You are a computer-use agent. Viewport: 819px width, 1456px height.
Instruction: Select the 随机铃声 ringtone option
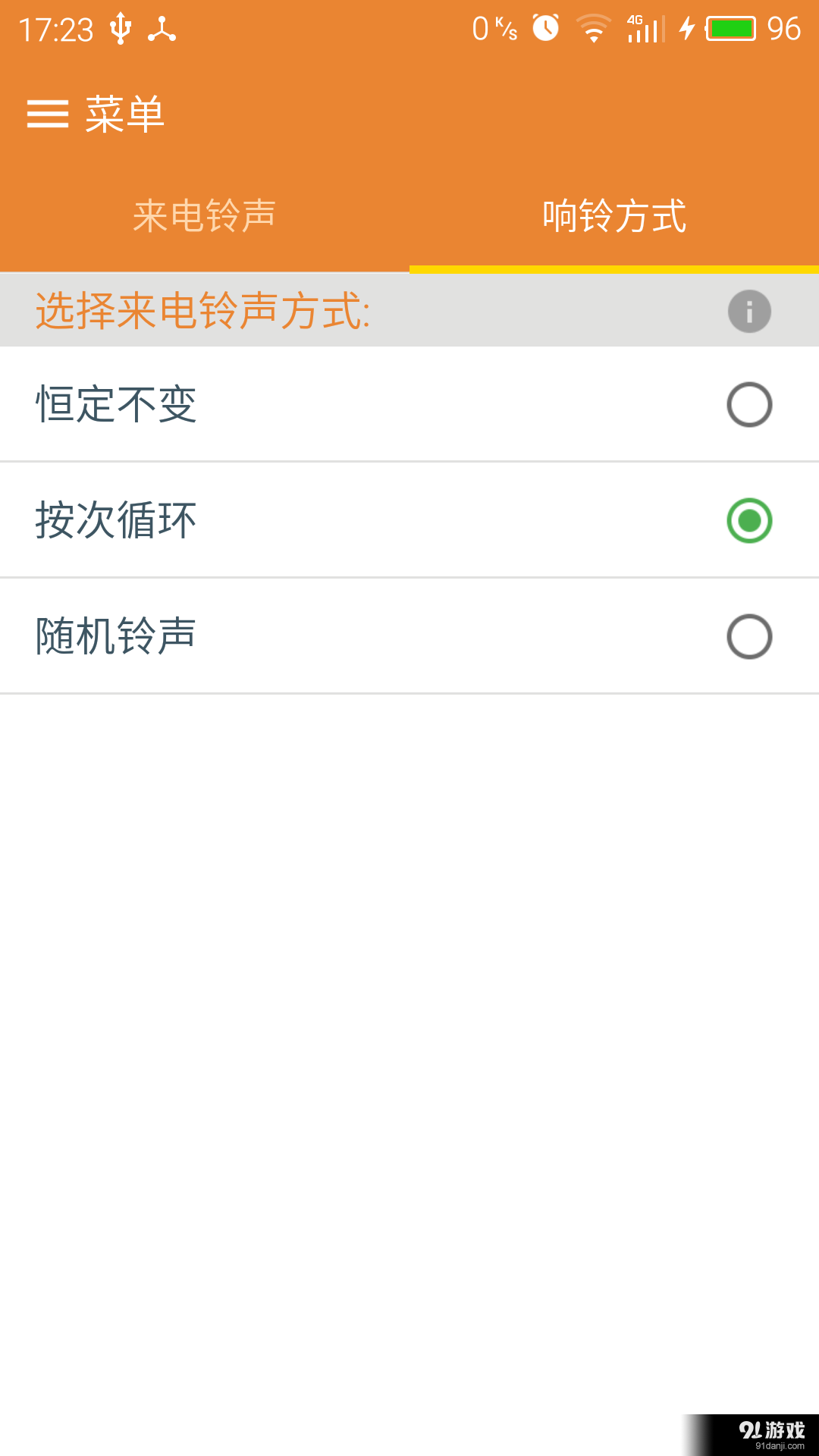tap(749, 637)
